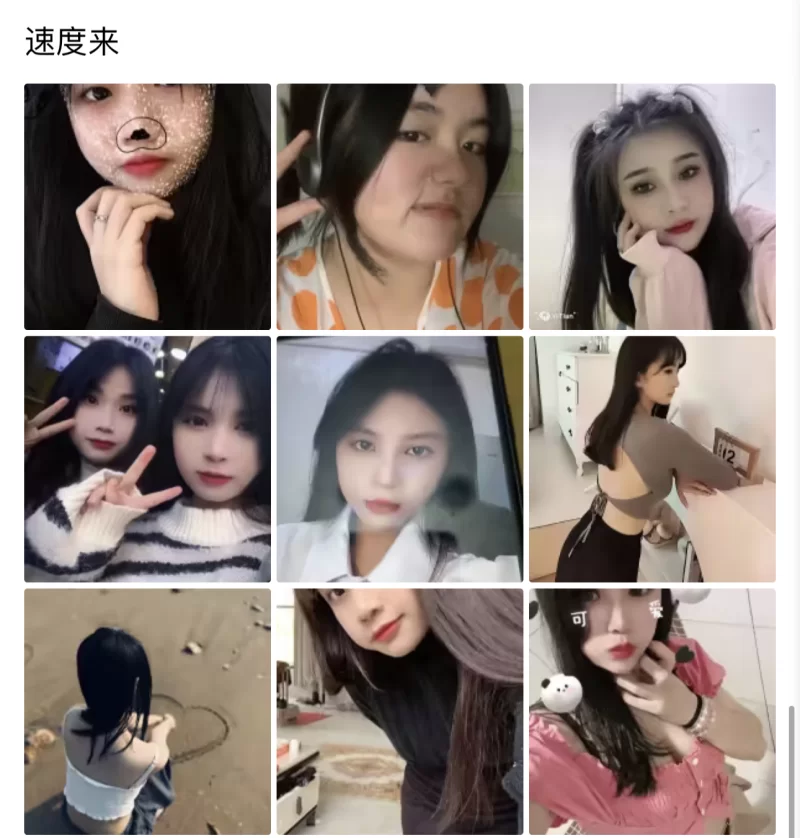View the photo with headphones and orange-dotted top
Viewport: 800px width, 838px height.
(x=399, y=206)
